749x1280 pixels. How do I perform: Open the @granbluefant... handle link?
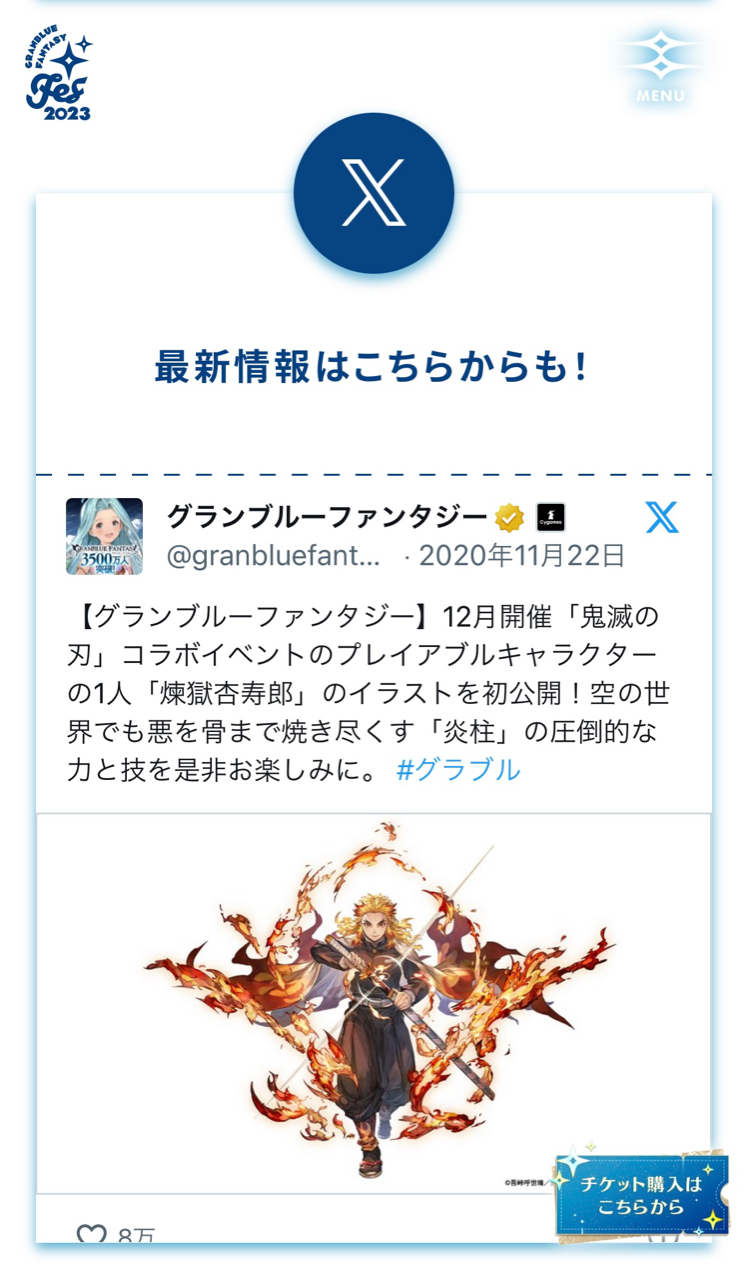274,556
